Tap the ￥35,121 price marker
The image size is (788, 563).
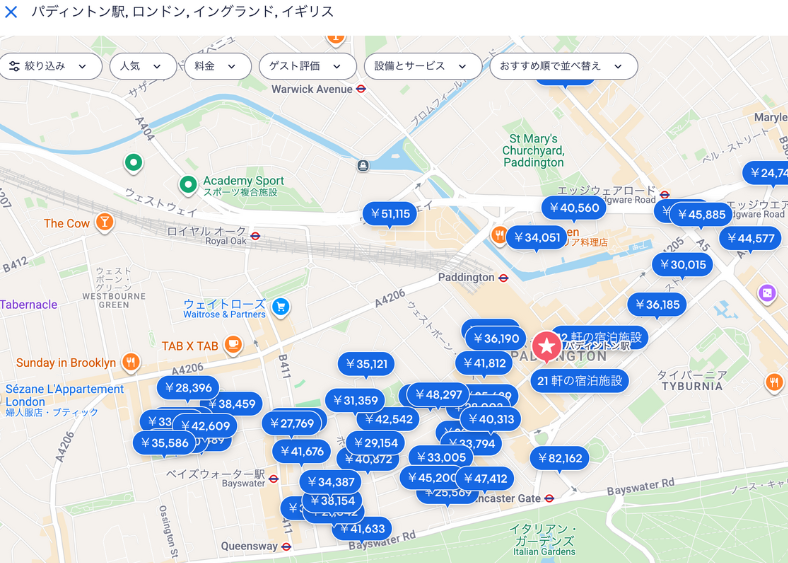[x=365, y=364]
